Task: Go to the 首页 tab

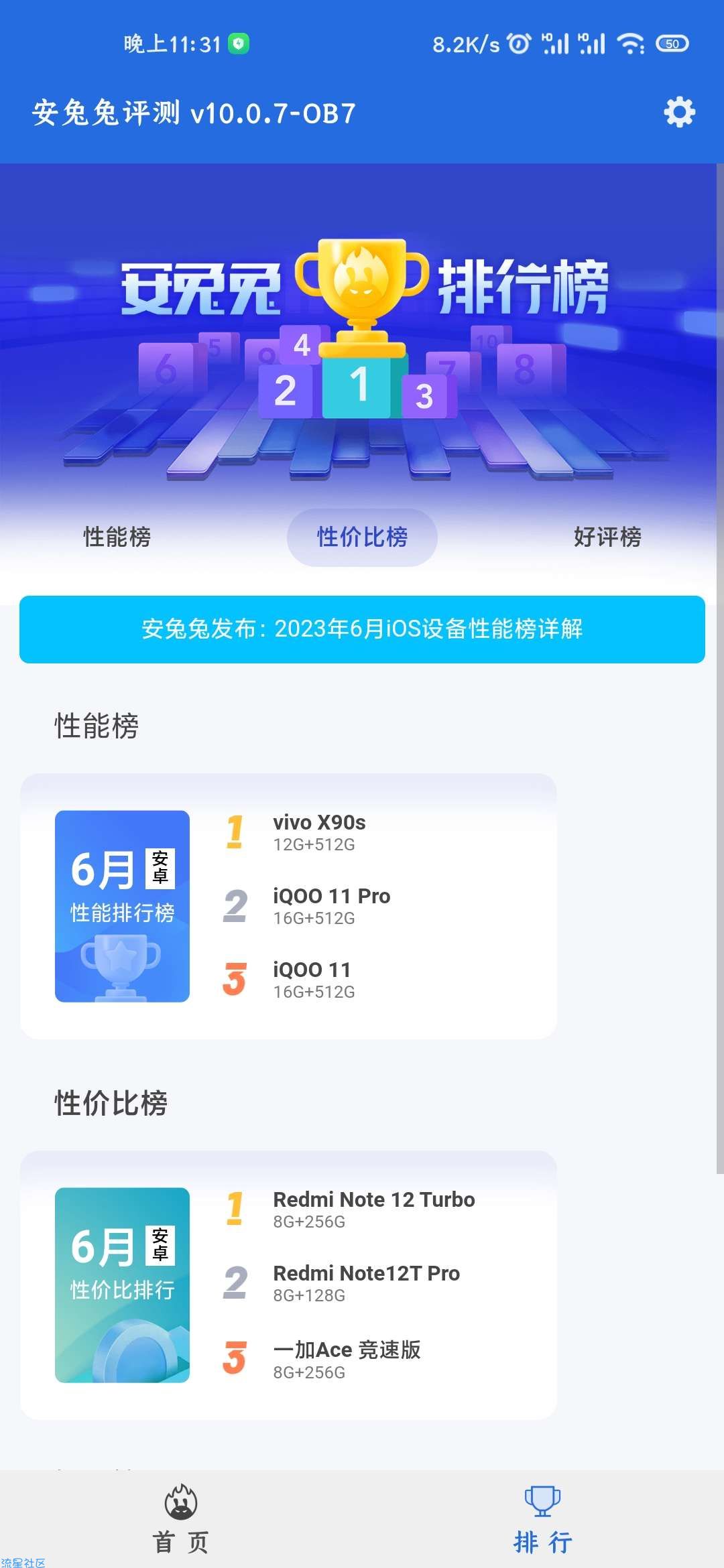Action: 181,1520
